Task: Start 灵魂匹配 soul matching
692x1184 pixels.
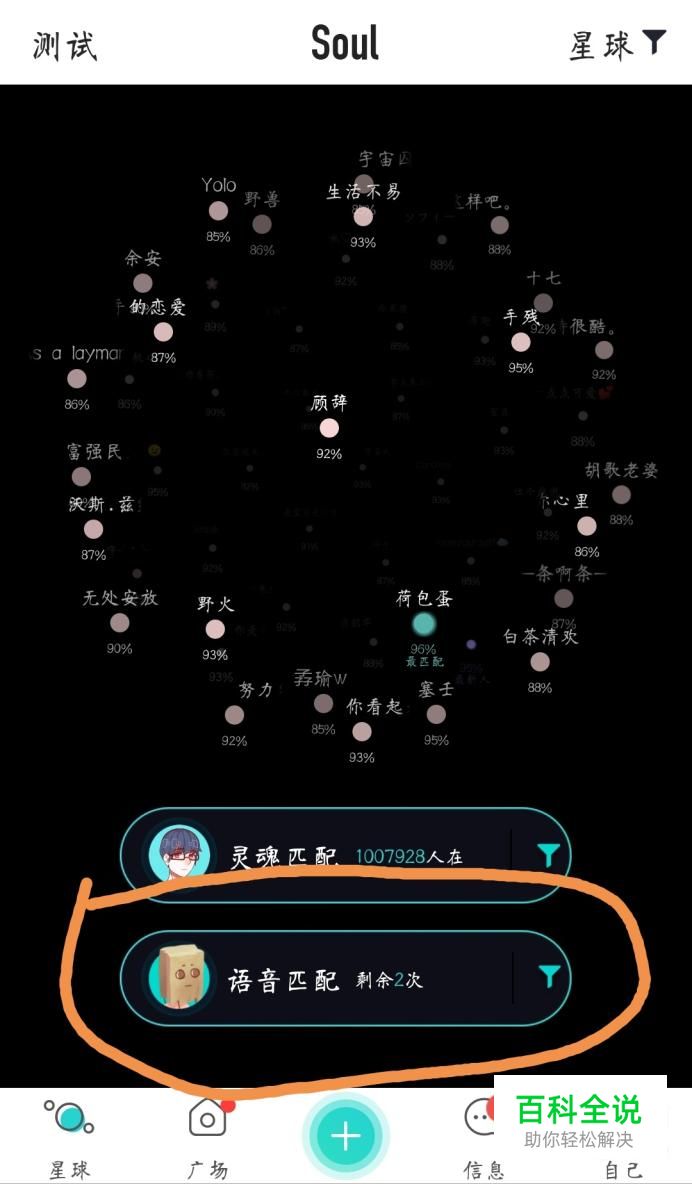Action: [330, 856]
